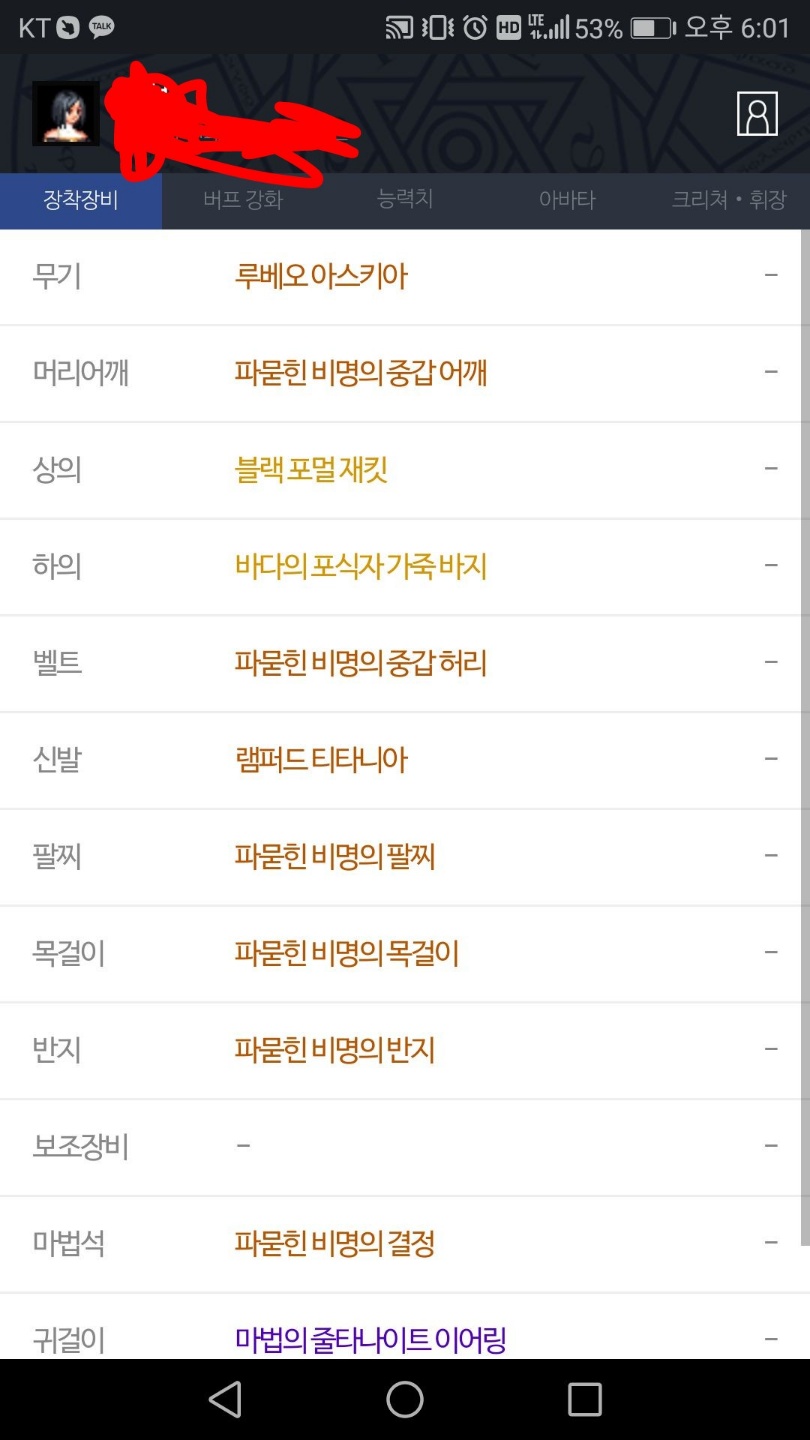Switch to the 크리쳐・휘장 tab
Screen dimensions: 810x1440
(x=729, y=200)
